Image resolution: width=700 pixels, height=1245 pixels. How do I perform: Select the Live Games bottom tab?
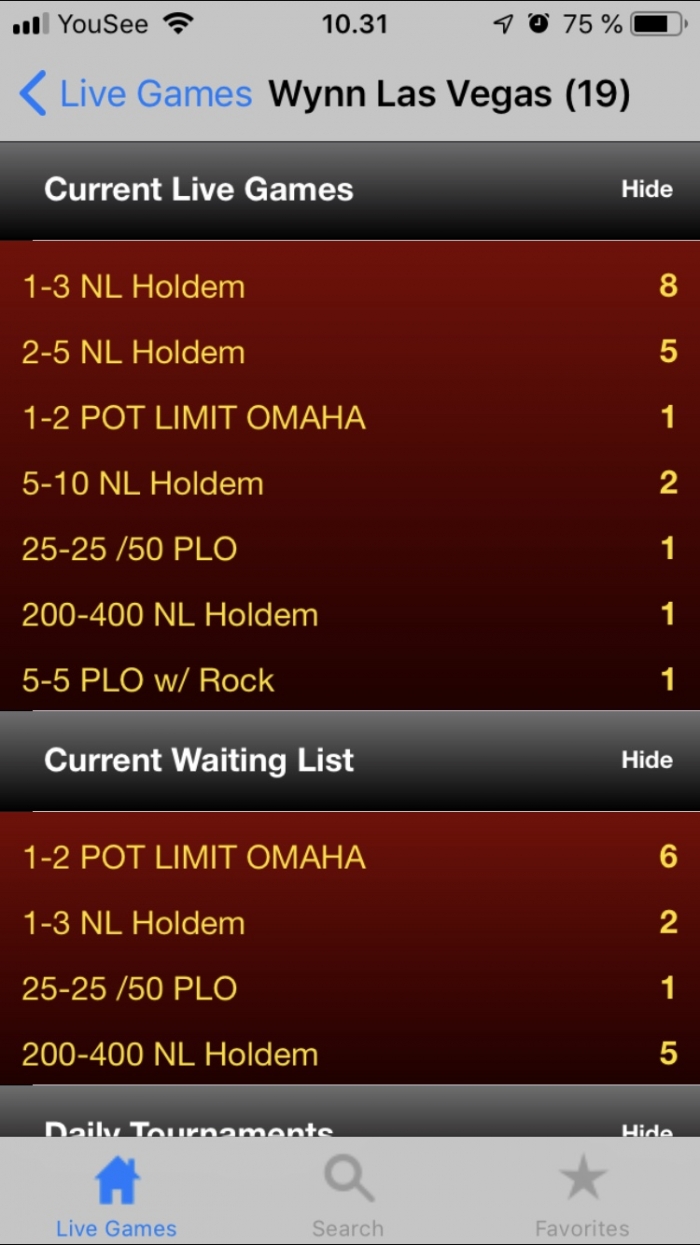[x=116, y=1196]
